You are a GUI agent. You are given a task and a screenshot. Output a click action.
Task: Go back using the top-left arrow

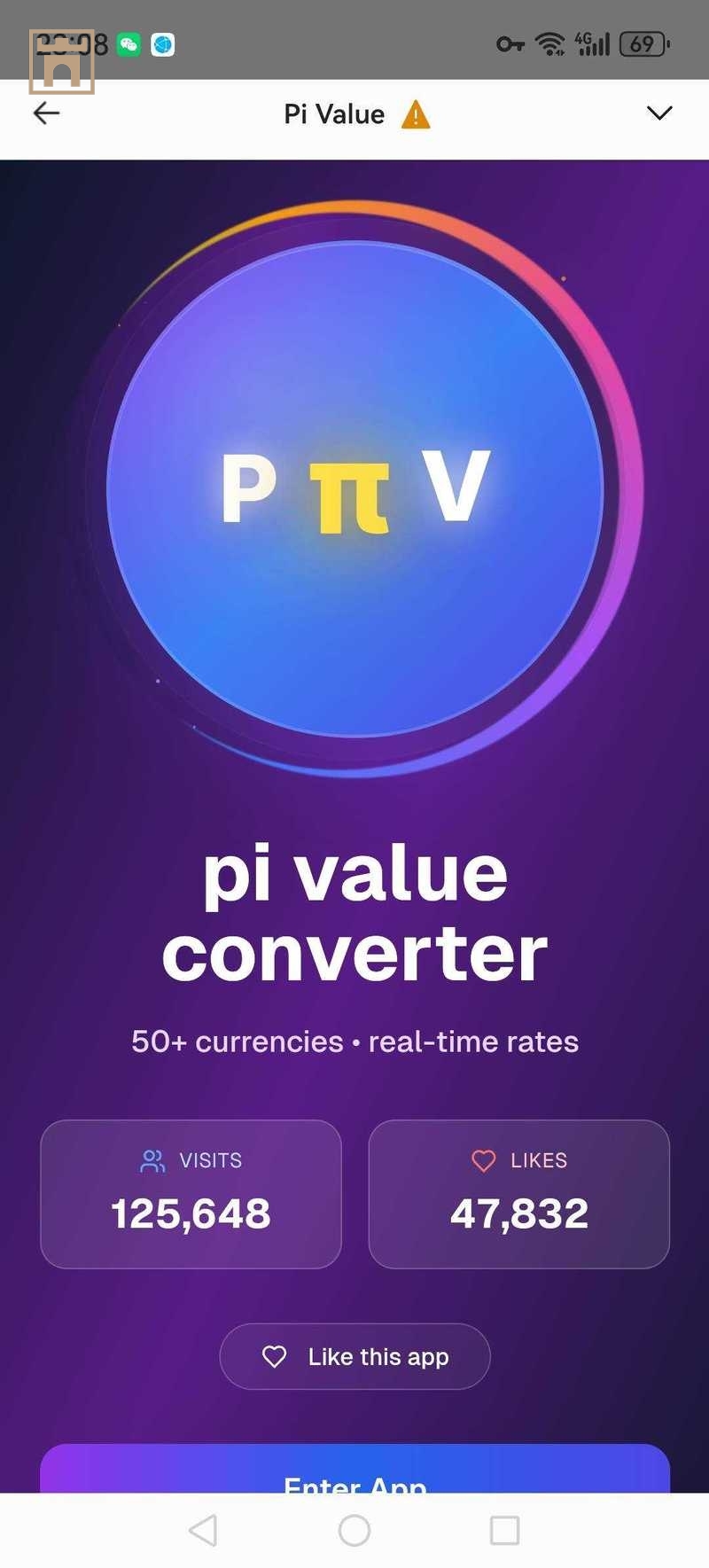[x=46, y=113]
